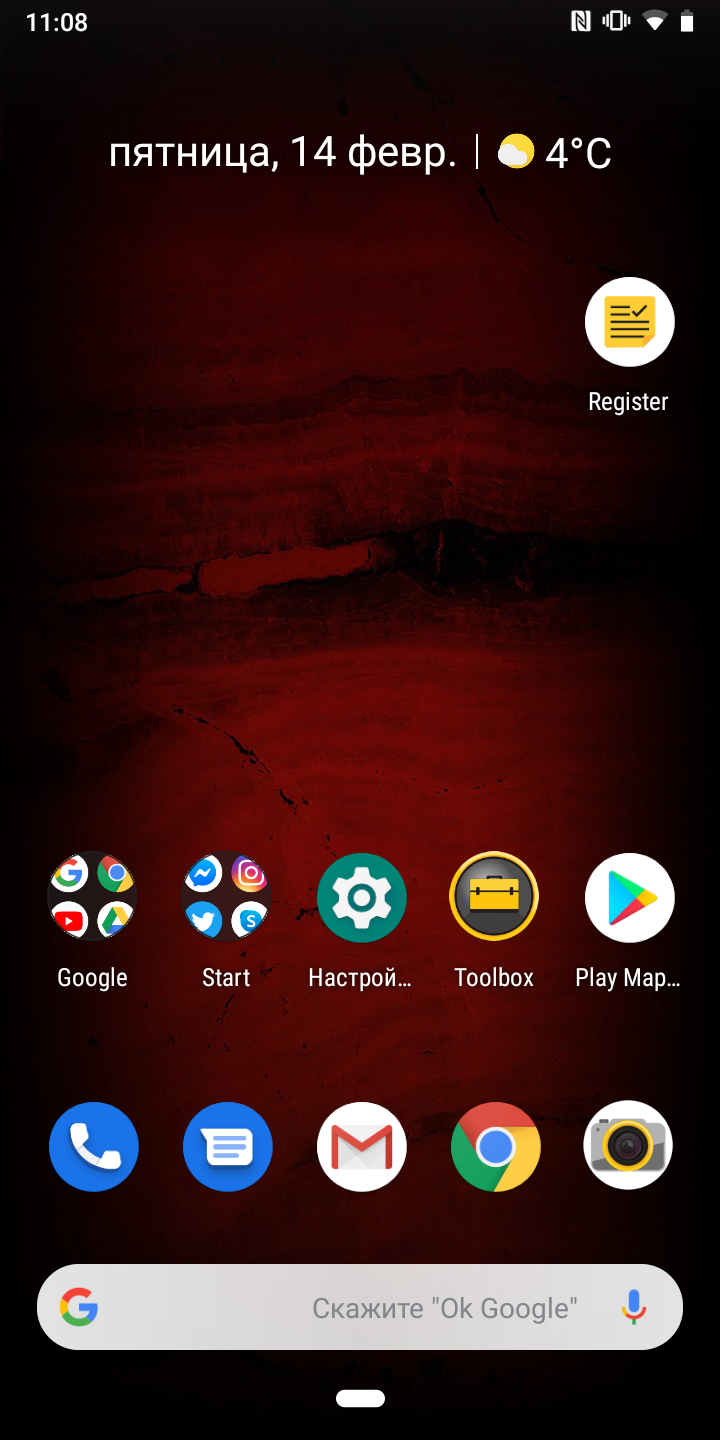Start voice search with the microphone

click(x=632, y=1307)
